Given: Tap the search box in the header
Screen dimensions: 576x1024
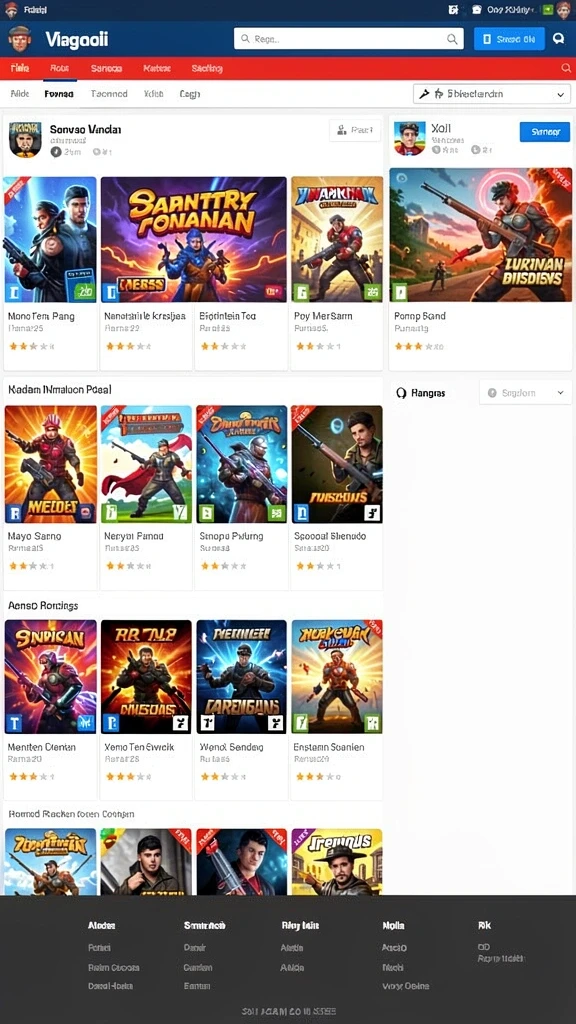Looking at the screenshot, I should coord(349,39).
